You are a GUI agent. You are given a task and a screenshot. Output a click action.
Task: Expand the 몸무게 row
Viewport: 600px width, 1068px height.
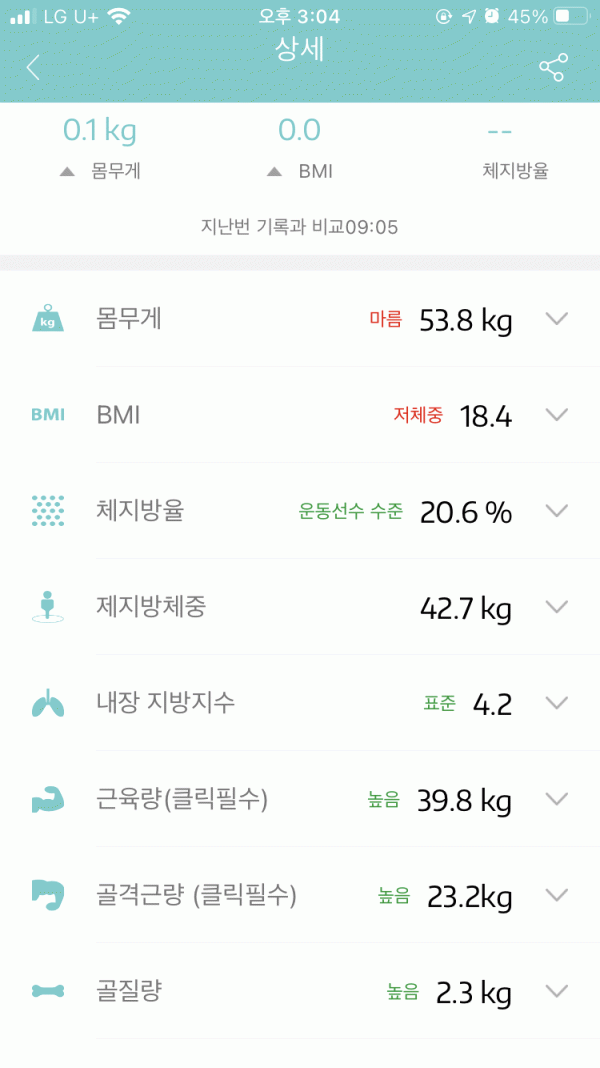[x=556, y=320]
